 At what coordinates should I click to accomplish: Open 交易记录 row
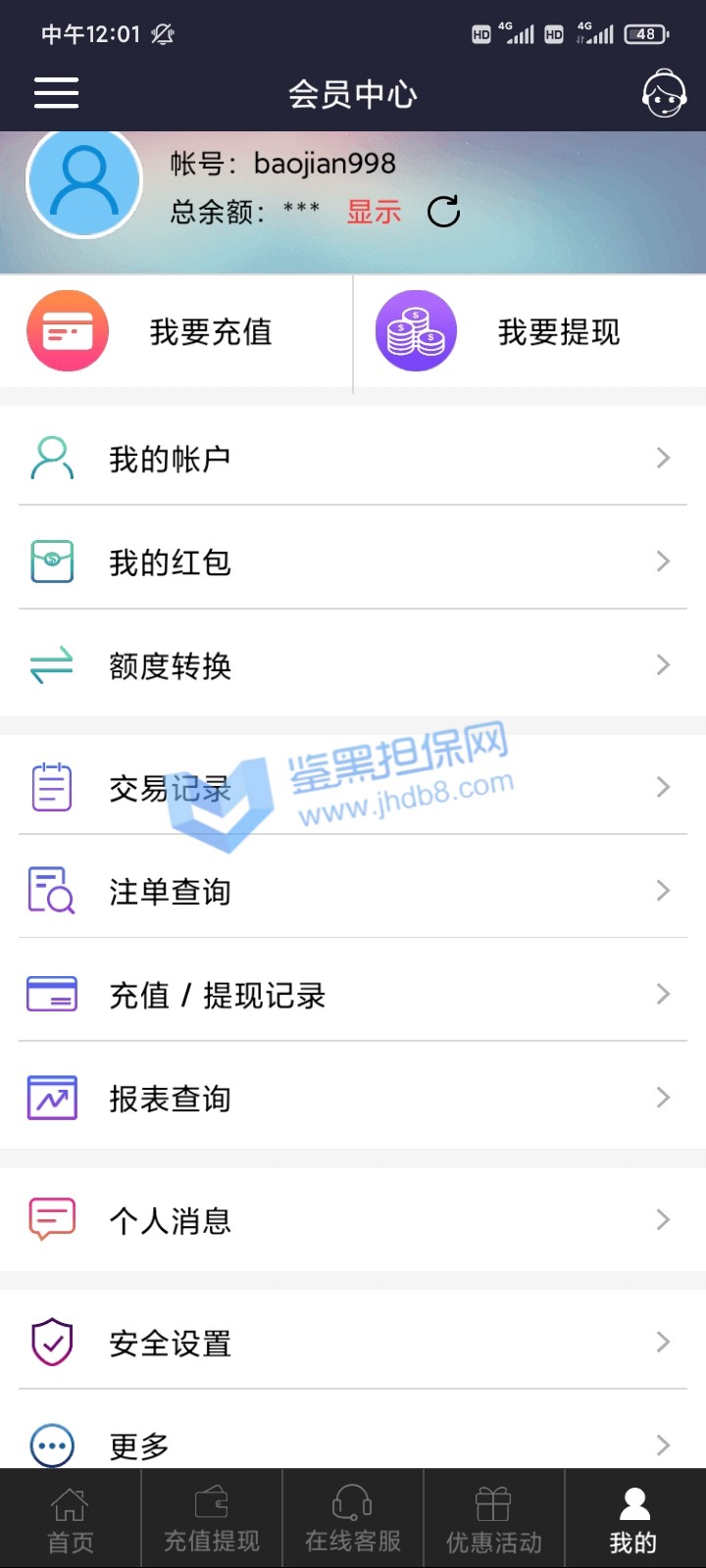point(353,788)
